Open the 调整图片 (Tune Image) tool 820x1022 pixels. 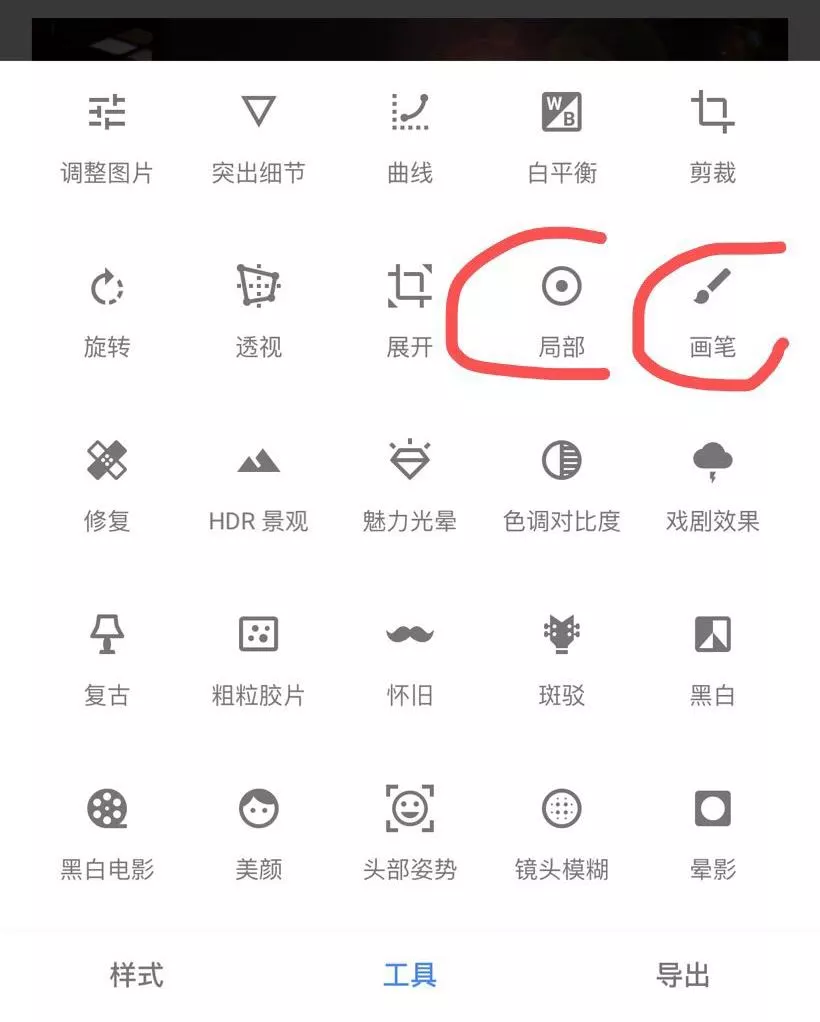point(107,135)
